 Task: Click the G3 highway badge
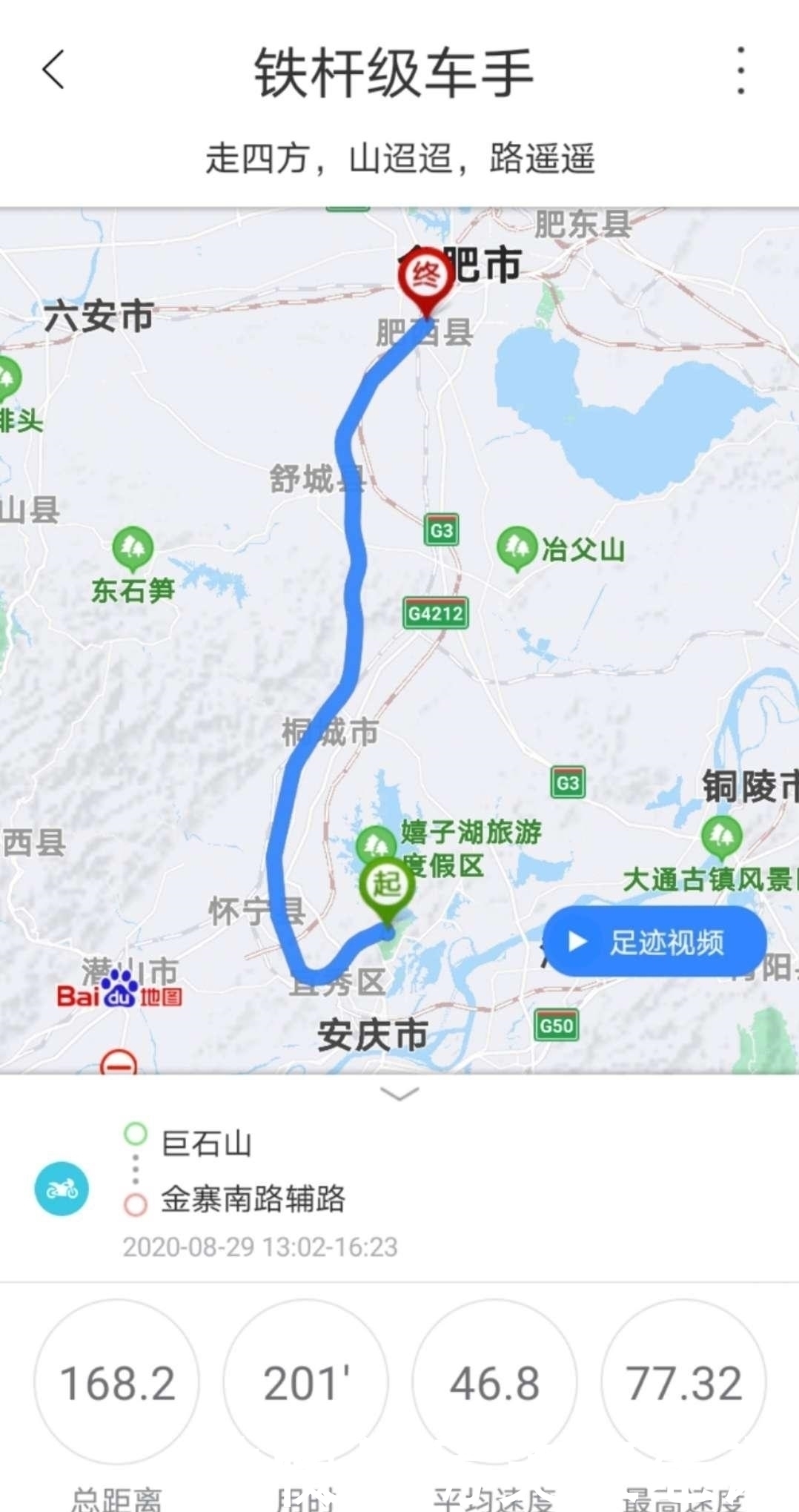point(440,530)
